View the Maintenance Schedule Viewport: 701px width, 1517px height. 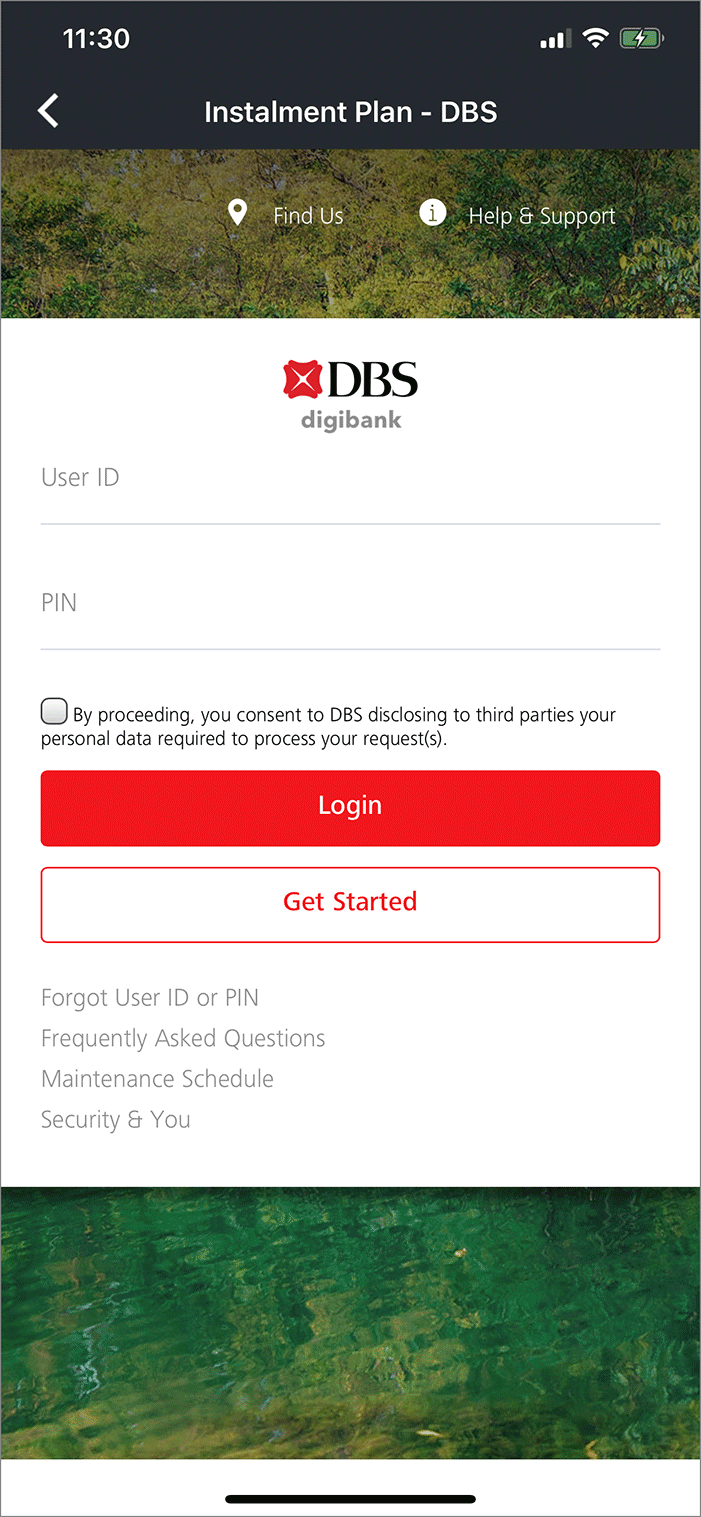point(157,1079)
